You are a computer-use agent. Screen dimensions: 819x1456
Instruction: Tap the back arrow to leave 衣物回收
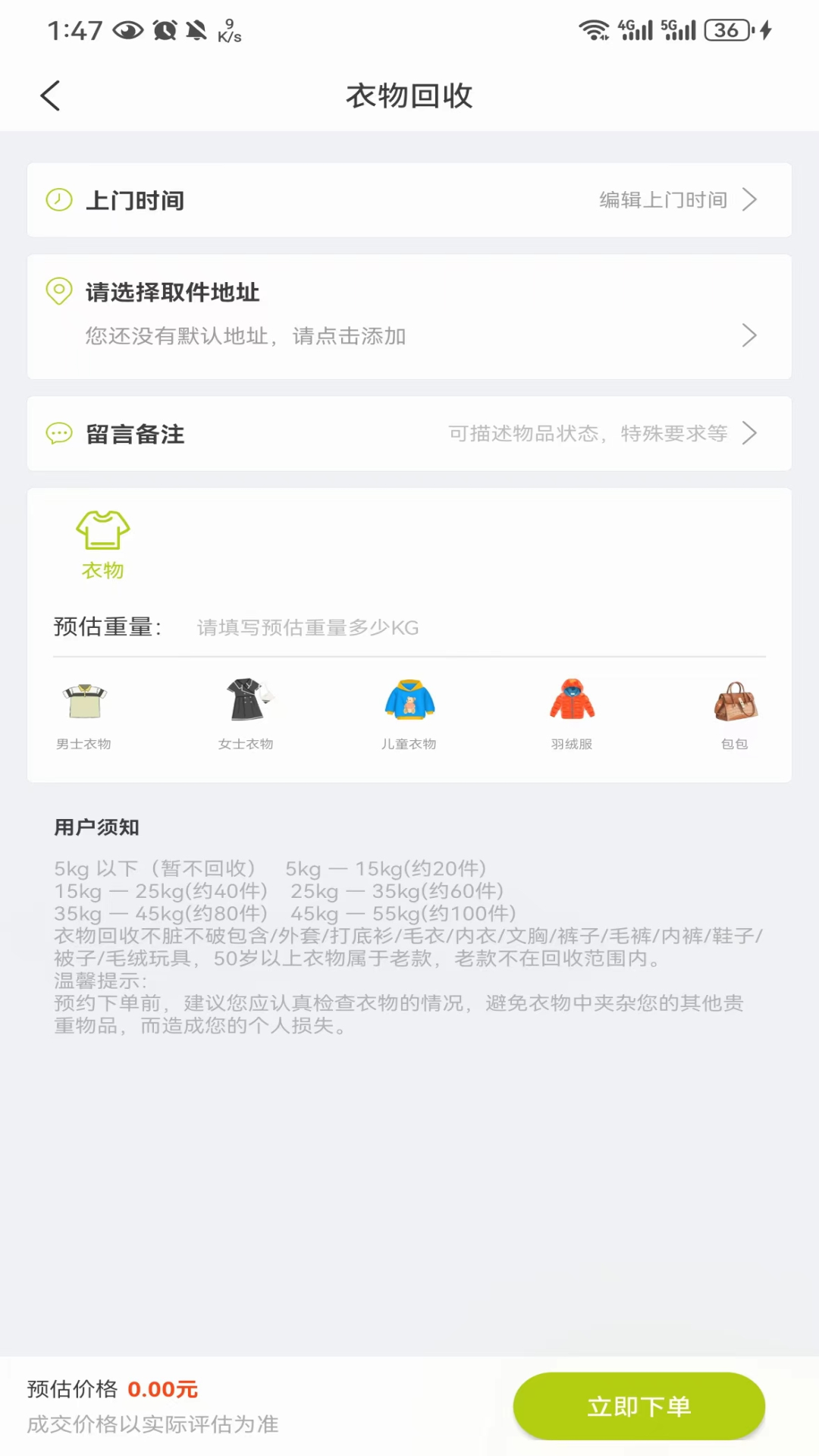pyautogui.click(x=50, y=96)
